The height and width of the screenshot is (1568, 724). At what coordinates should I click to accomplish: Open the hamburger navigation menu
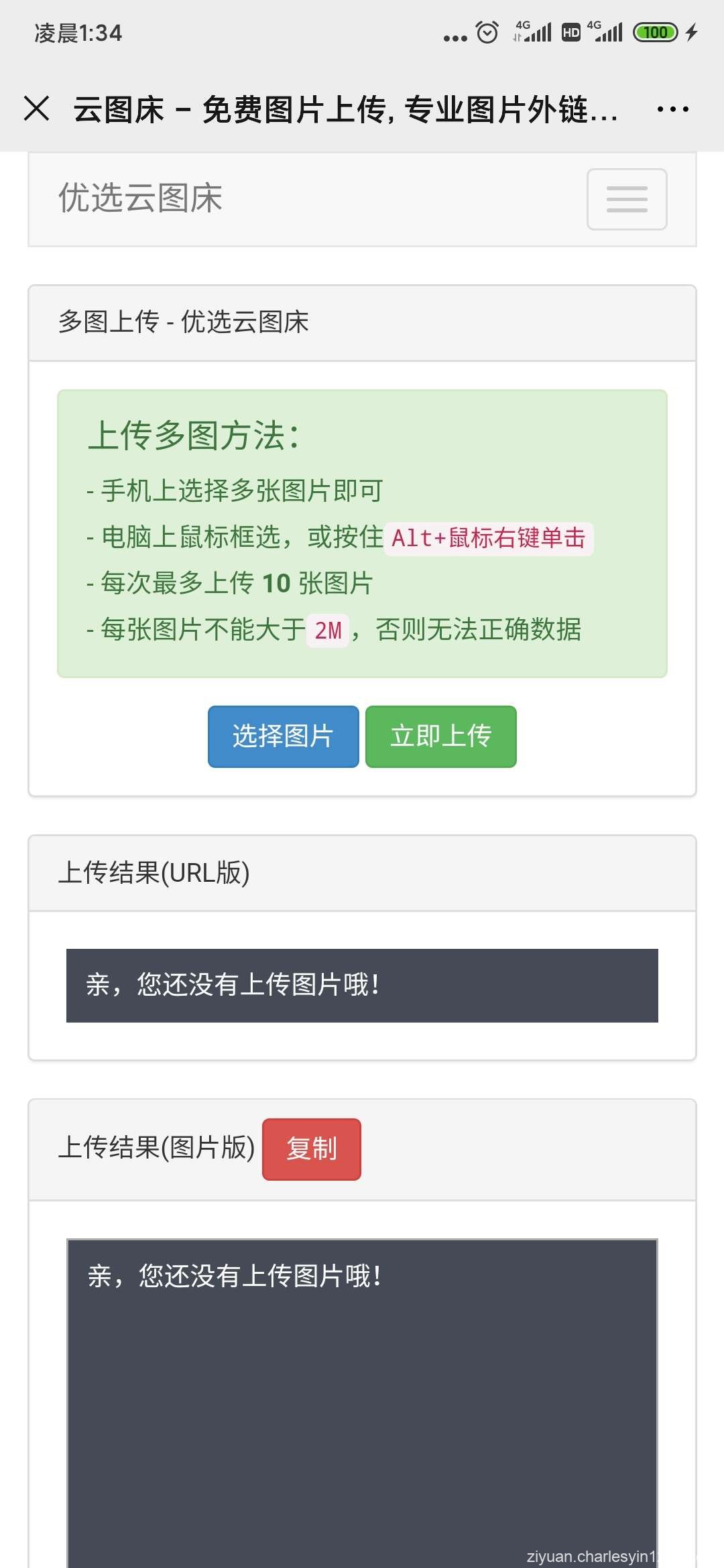point(625,199)
